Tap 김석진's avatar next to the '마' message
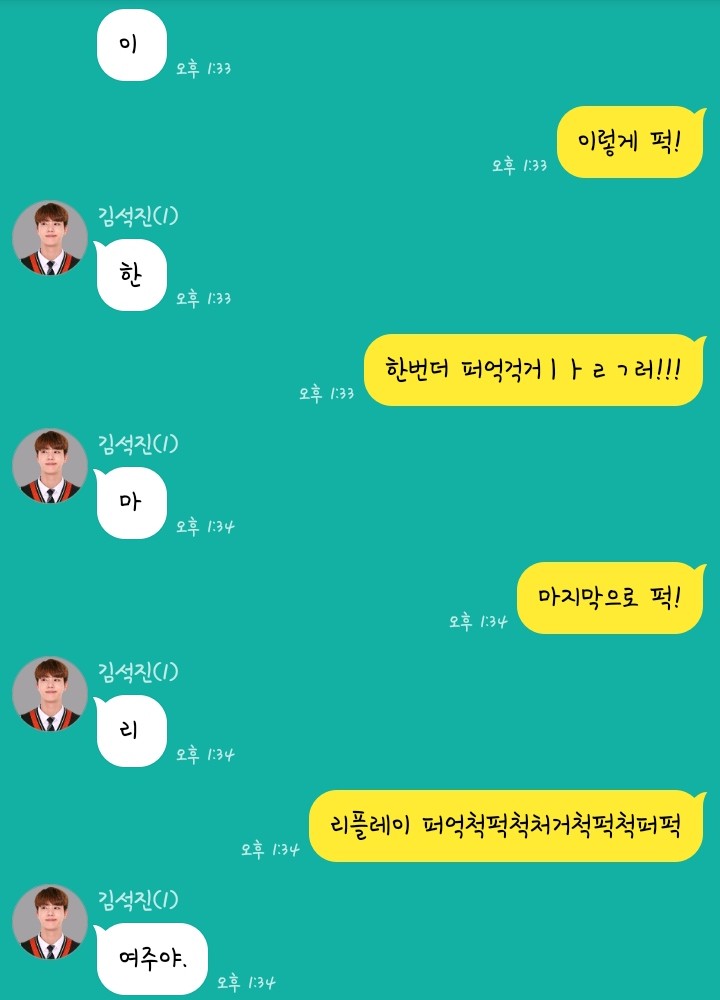This screenshot has height=1000, width=720. (x=50, y=466)
